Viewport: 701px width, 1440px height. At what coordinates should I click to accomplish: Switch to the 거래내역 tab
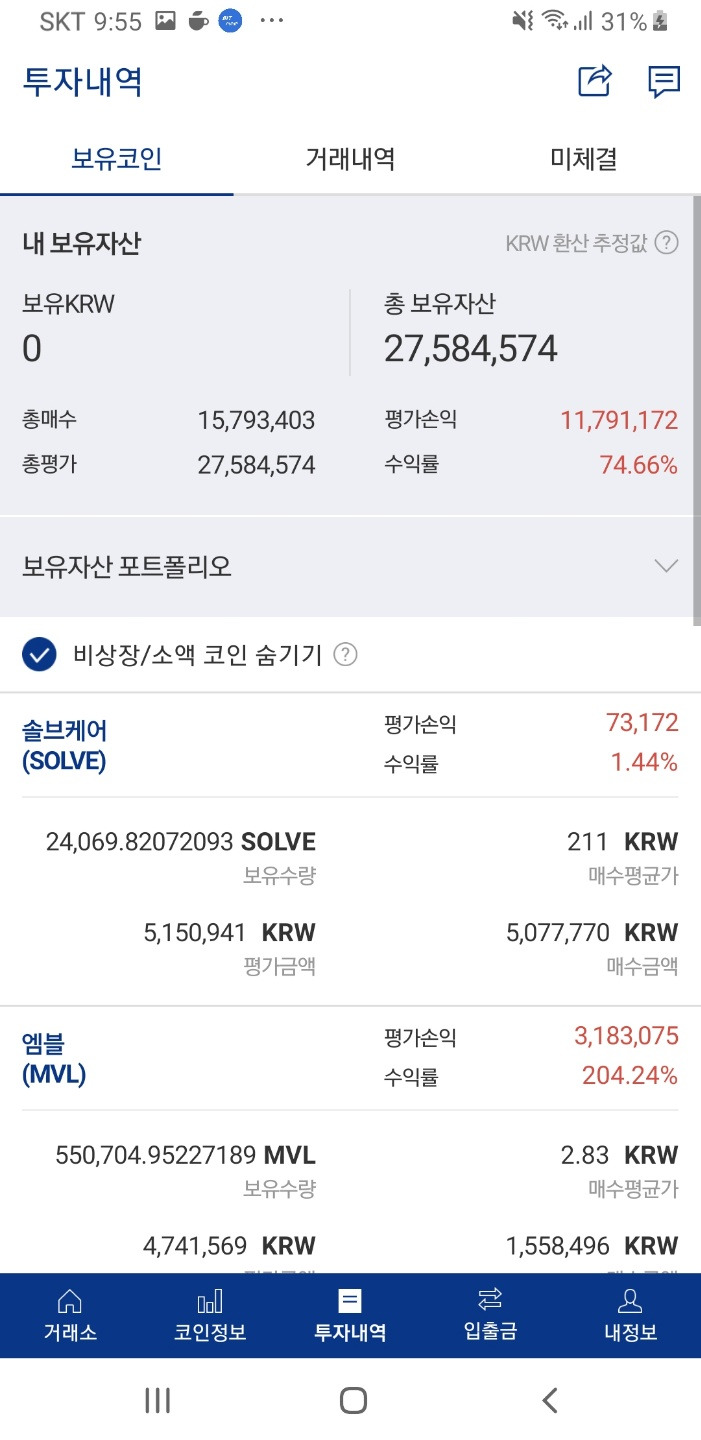pyautogui.click(x=350, y=158)
